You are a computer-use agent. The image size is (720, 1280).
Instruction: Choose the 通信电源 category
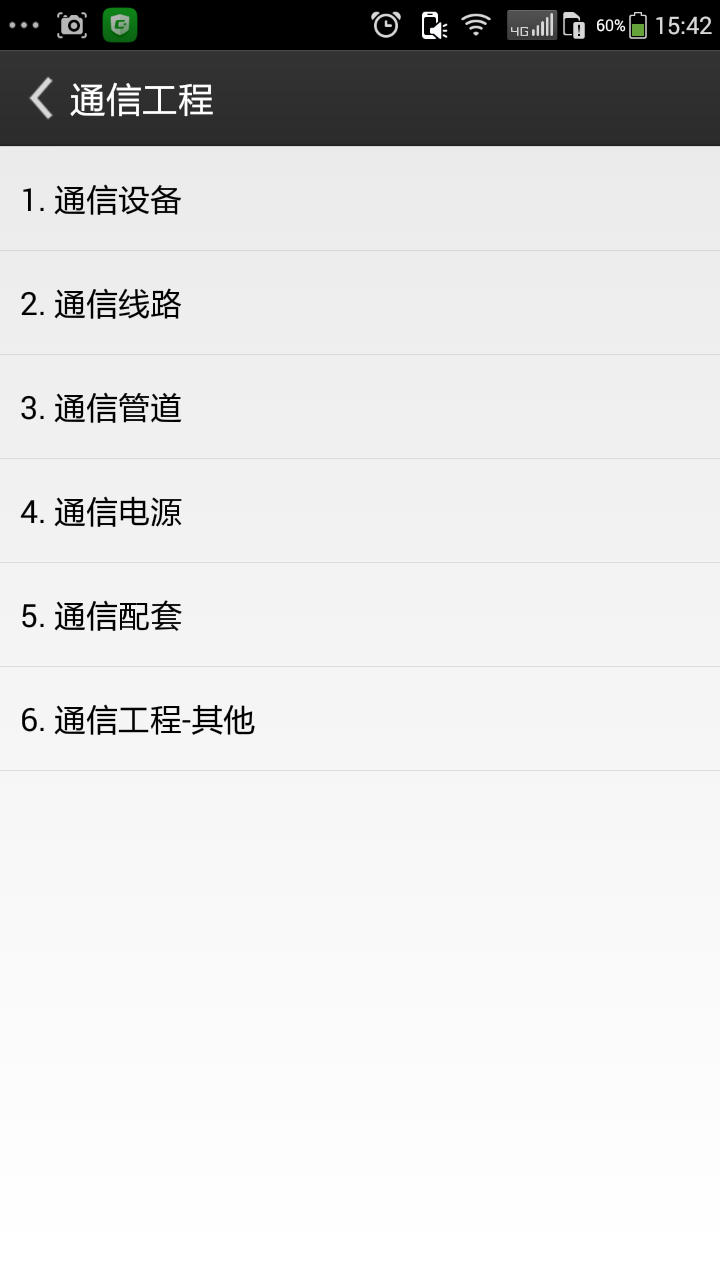click(360, 512)
